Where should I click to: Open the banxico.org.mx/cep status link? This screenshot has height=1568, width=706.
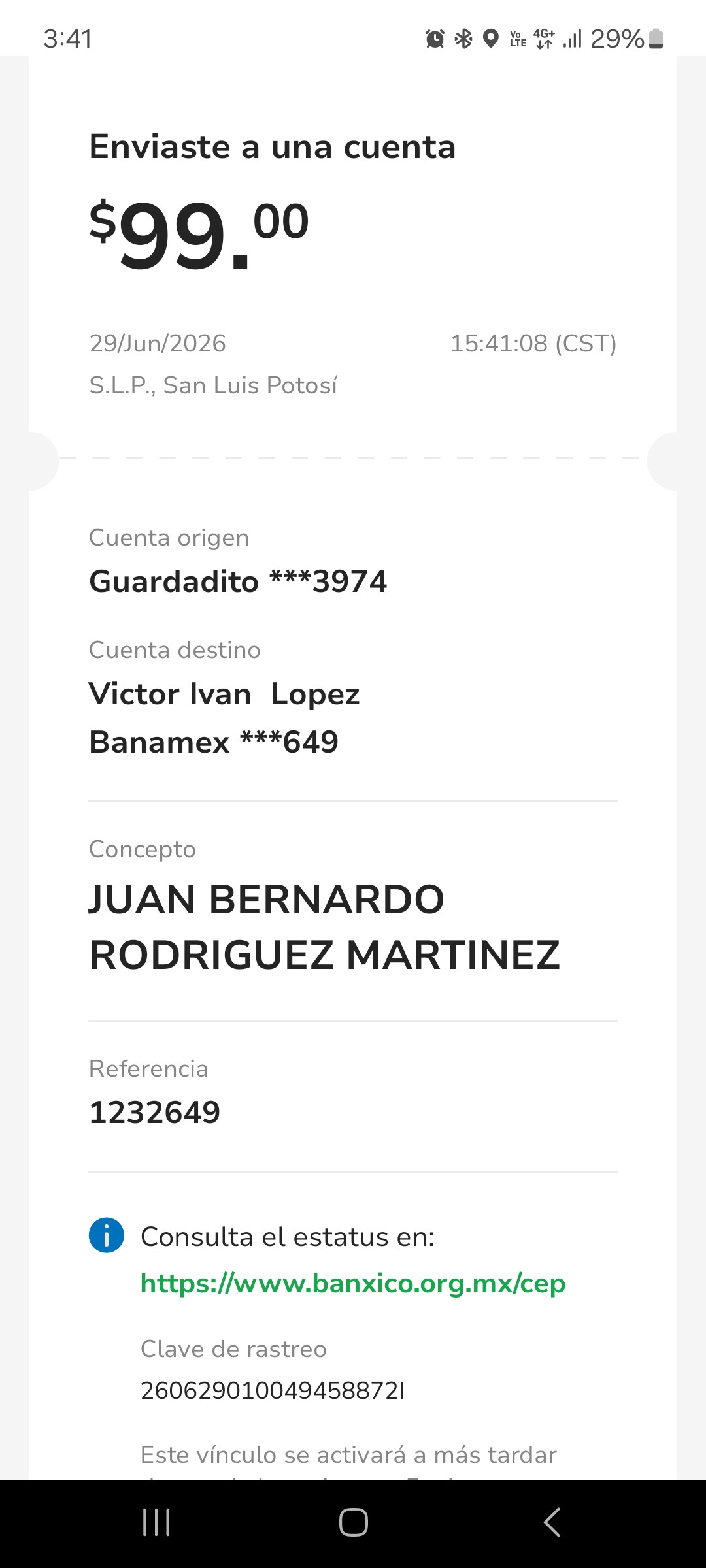[353, 1284]
